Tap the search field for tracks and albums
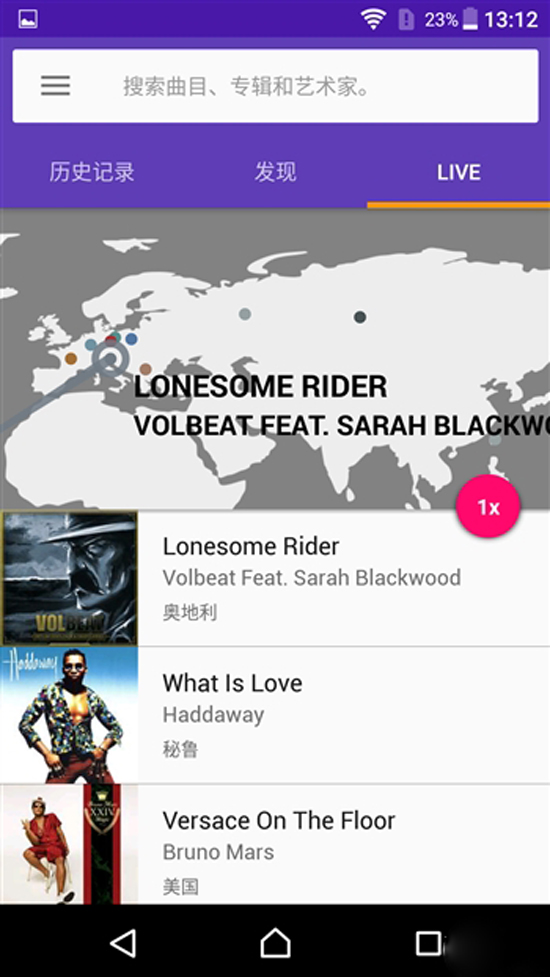This screenshot has width=550, height=977. point(275,86)
